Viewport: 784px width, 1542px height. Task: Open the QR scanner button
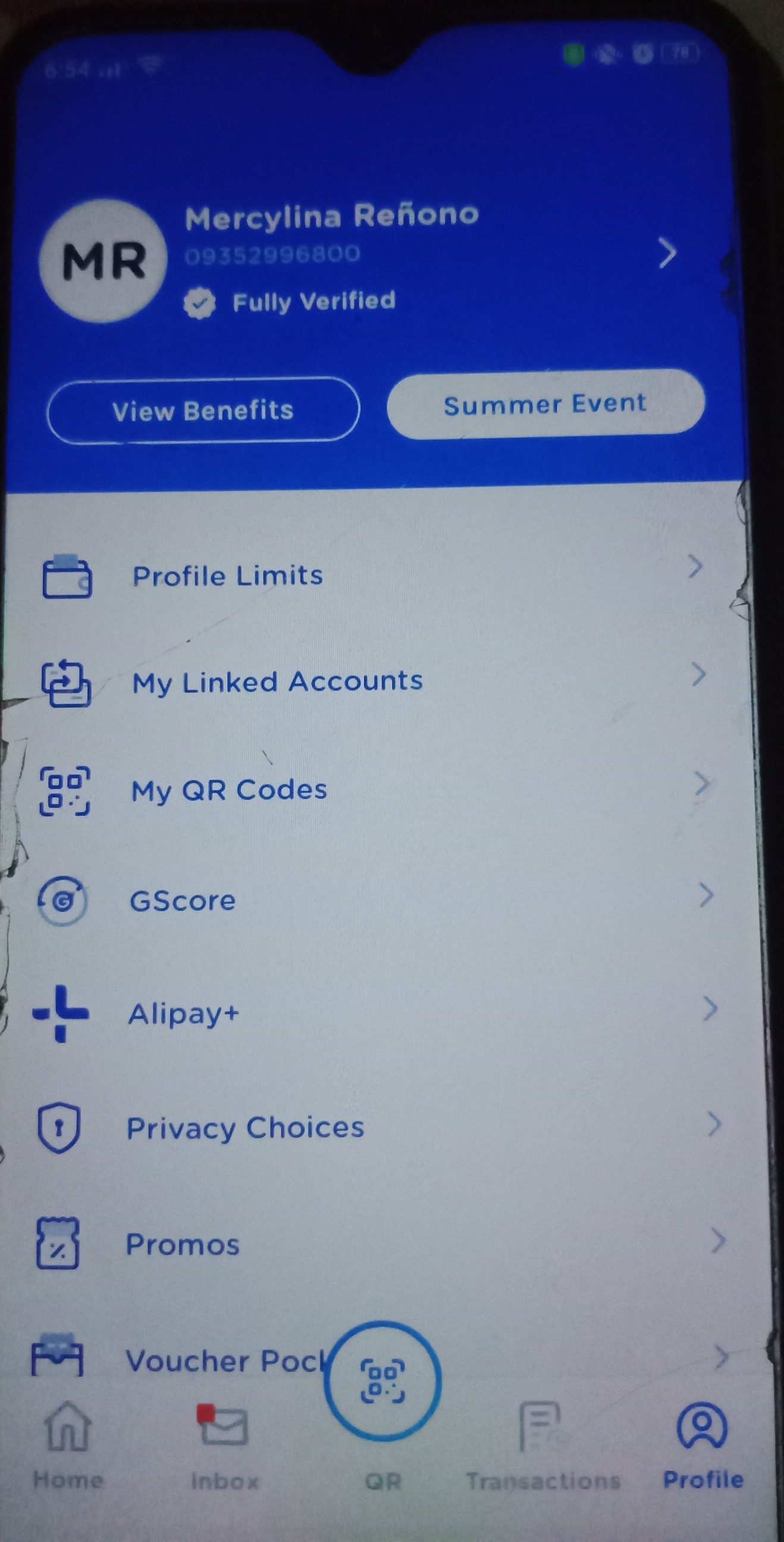click(x=382, y=1381)
